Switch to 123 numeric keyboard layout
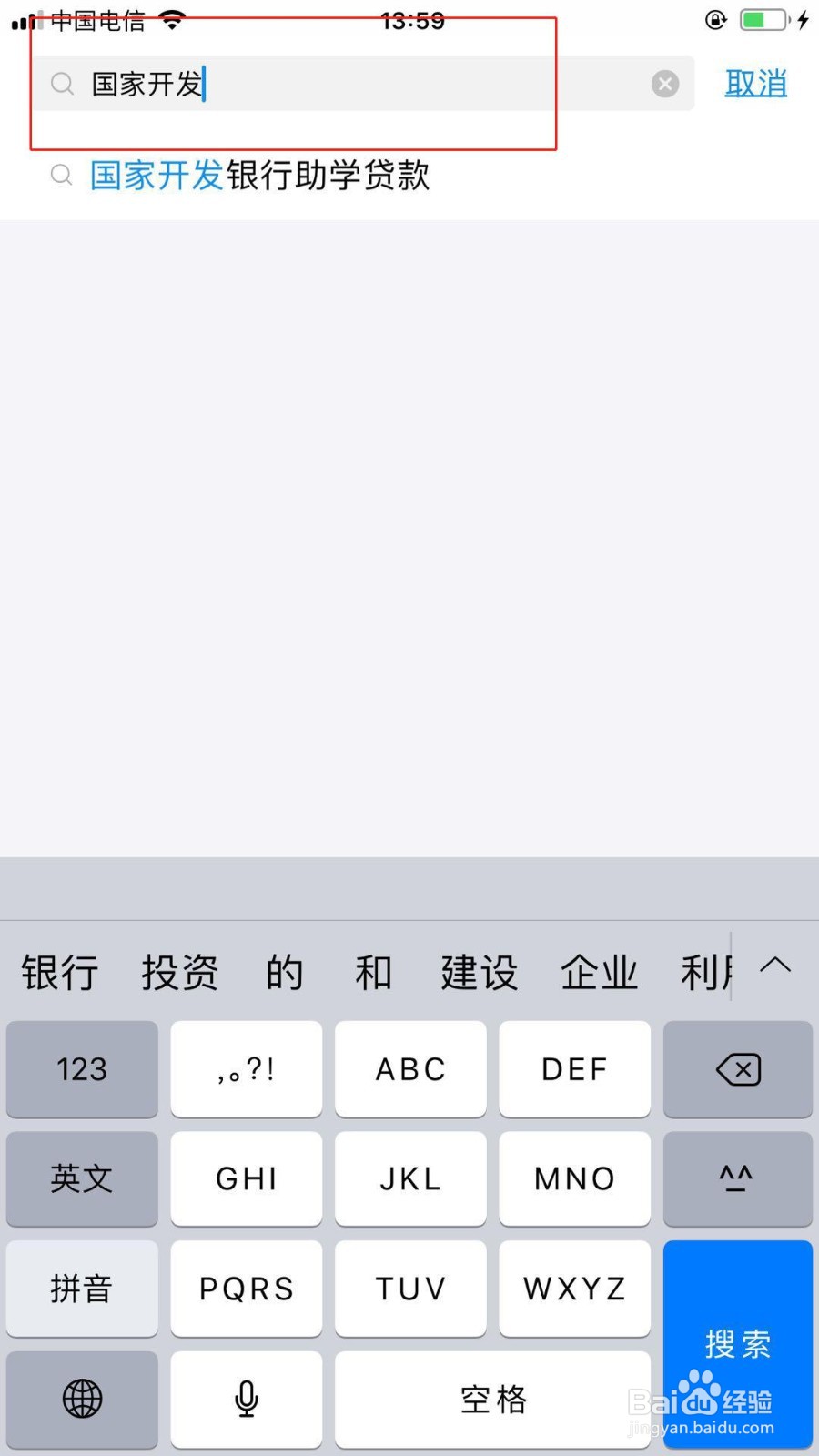Image resolution: width=819 pixels, height=1456 pixels. (x=82, y=1069)
